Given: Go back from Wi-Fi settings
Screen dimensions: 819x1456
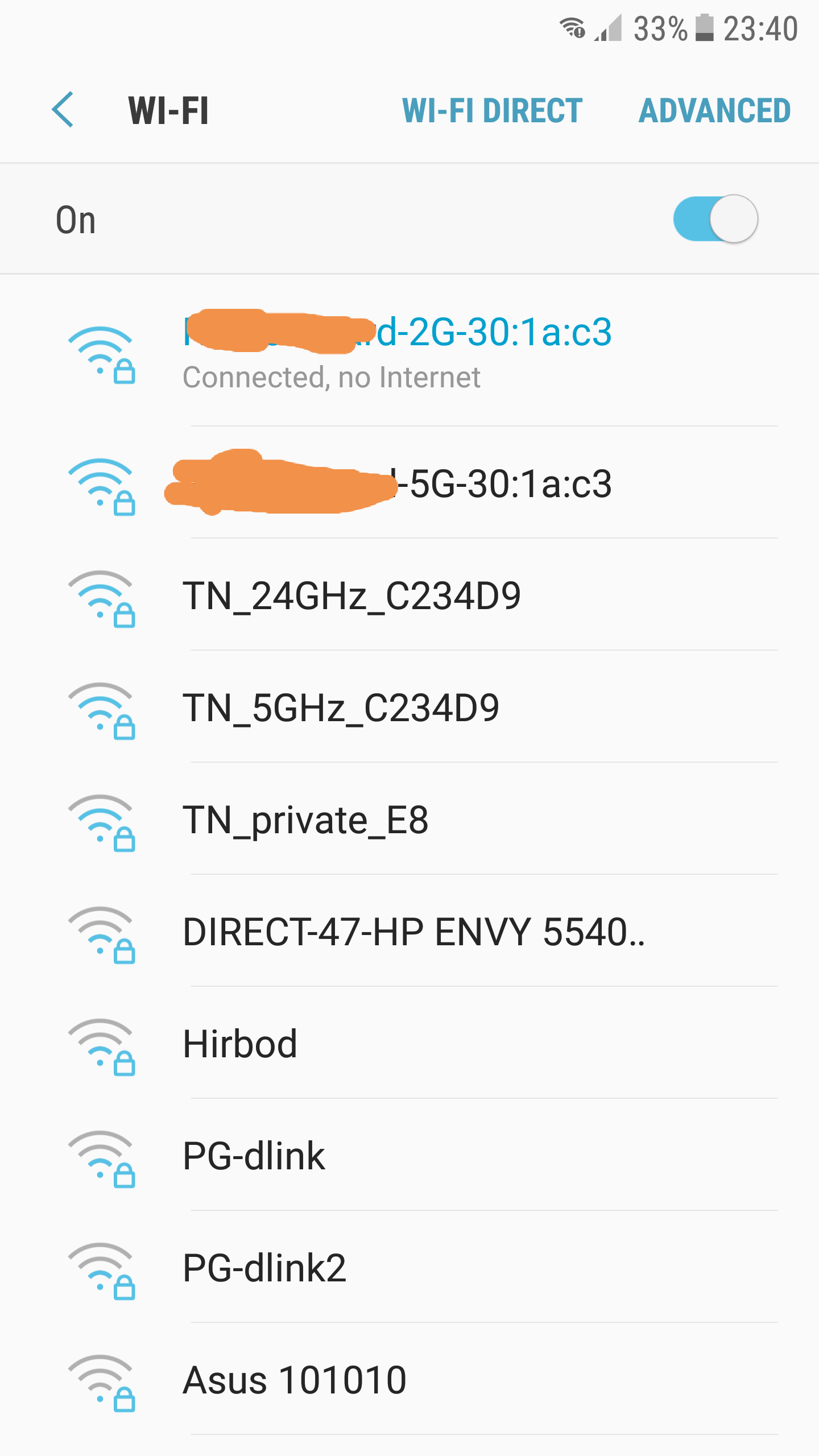Looking at the screenshot, I should (63, 109).
